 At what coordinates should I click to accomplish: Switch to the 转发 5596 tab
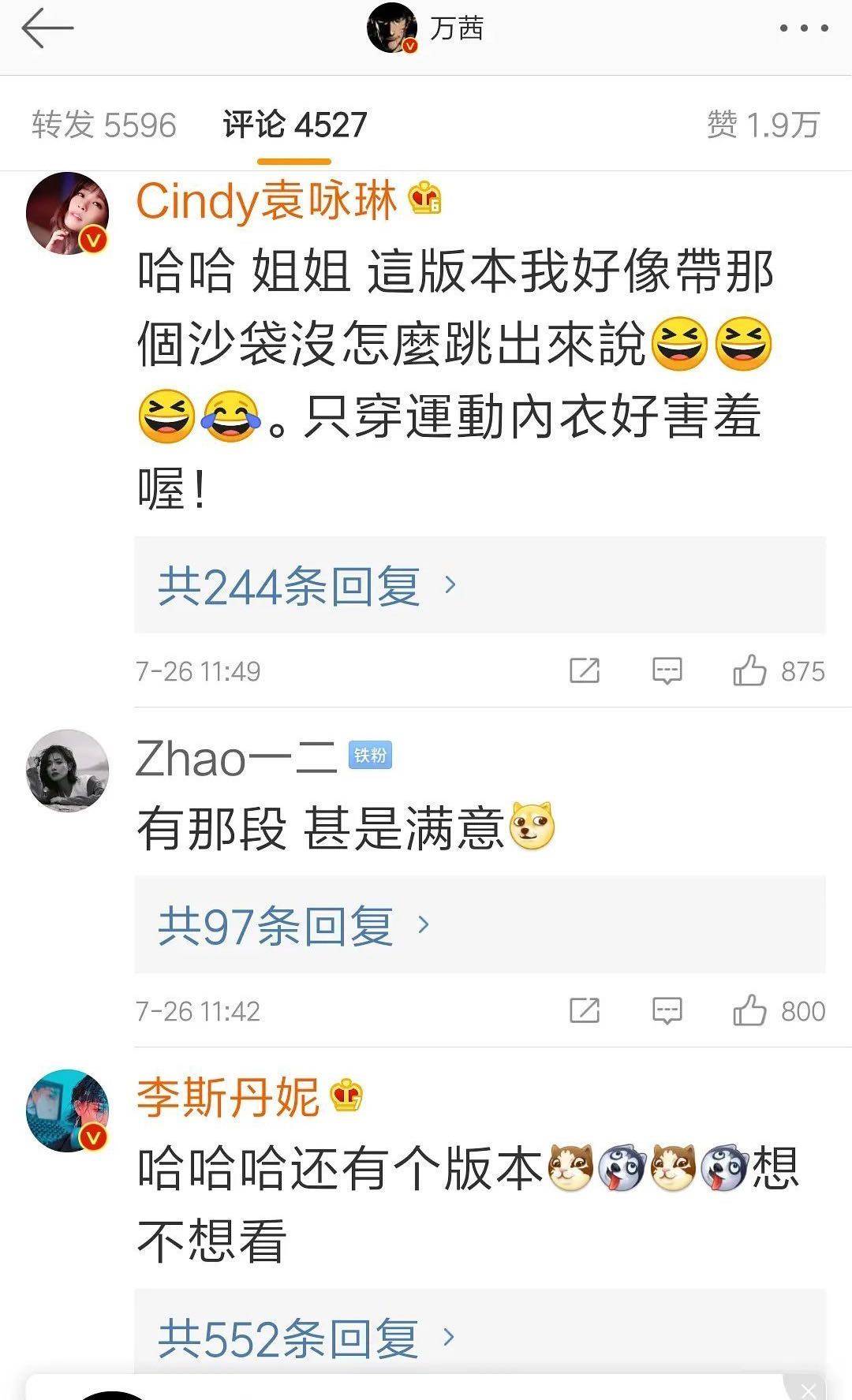pos(104,125)
